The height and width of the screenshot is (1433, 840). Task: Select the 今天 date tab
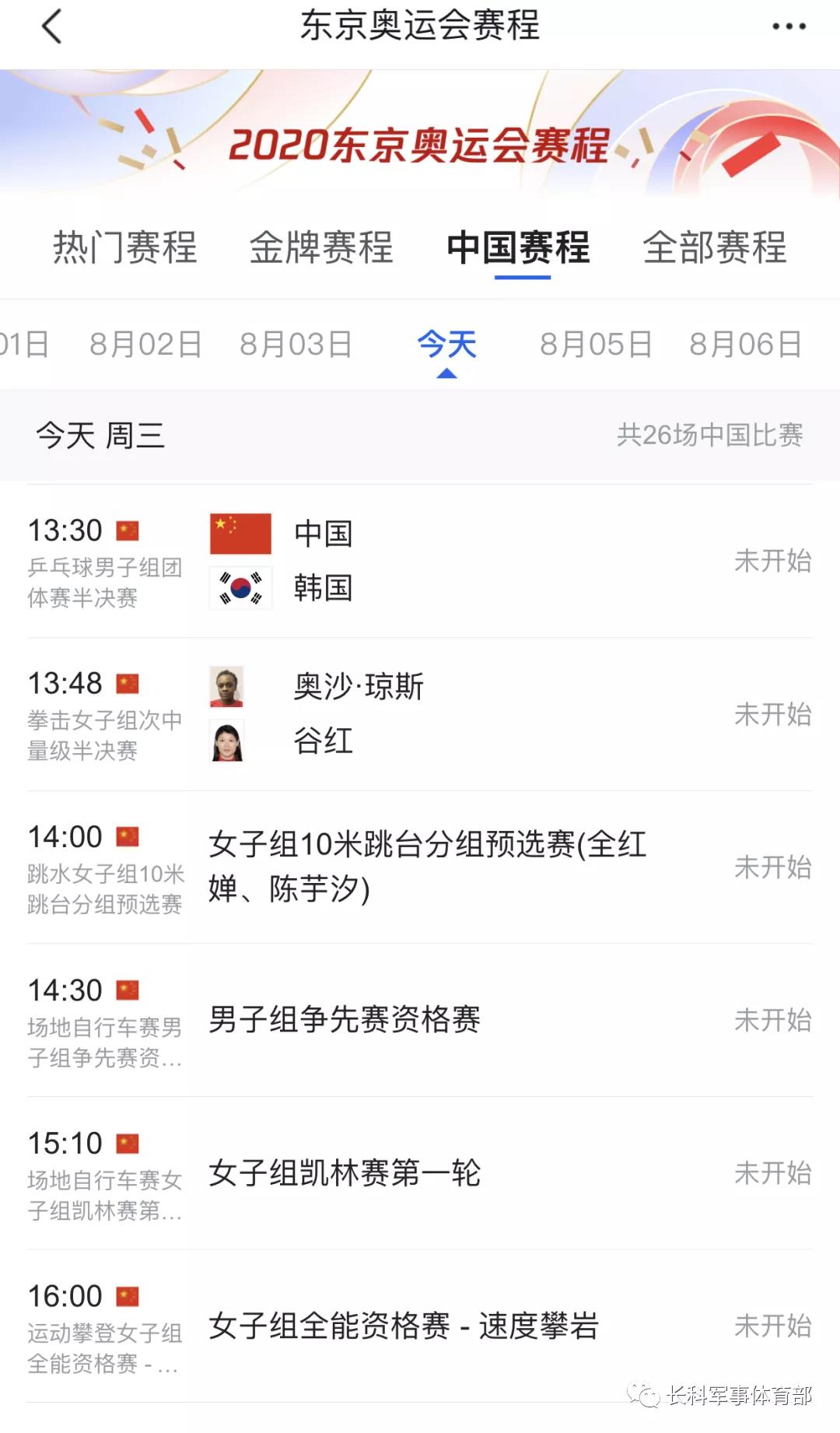point(446,344)
